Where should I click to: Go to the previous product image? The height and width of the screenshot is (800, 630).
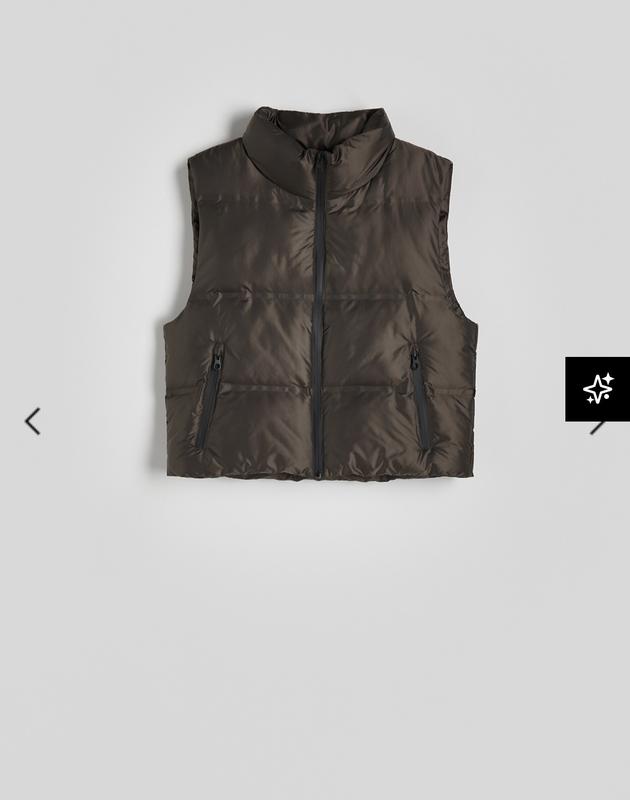[x=33, y=421]
